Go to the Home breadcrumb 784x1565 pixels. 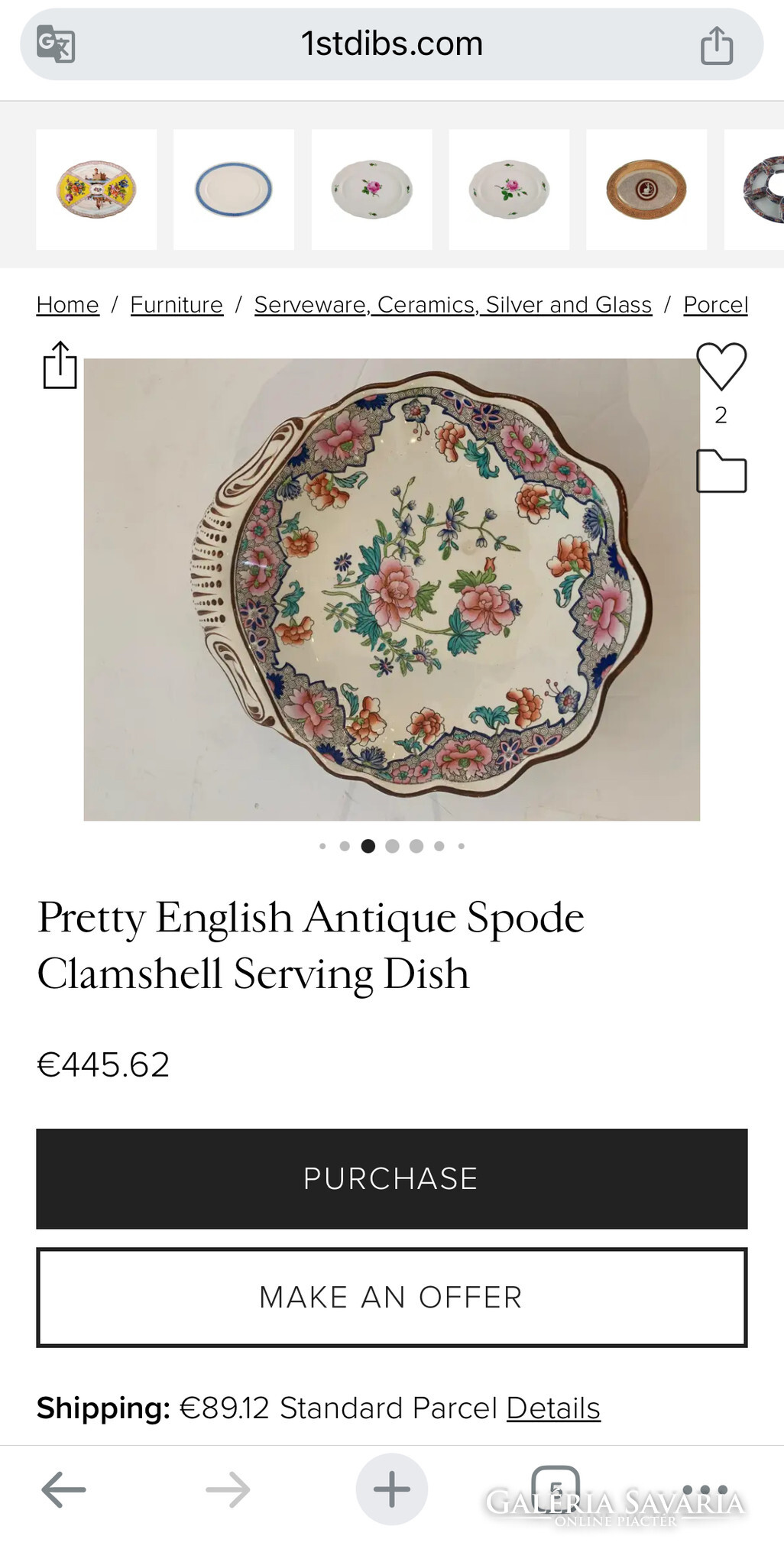coord(68,305)
